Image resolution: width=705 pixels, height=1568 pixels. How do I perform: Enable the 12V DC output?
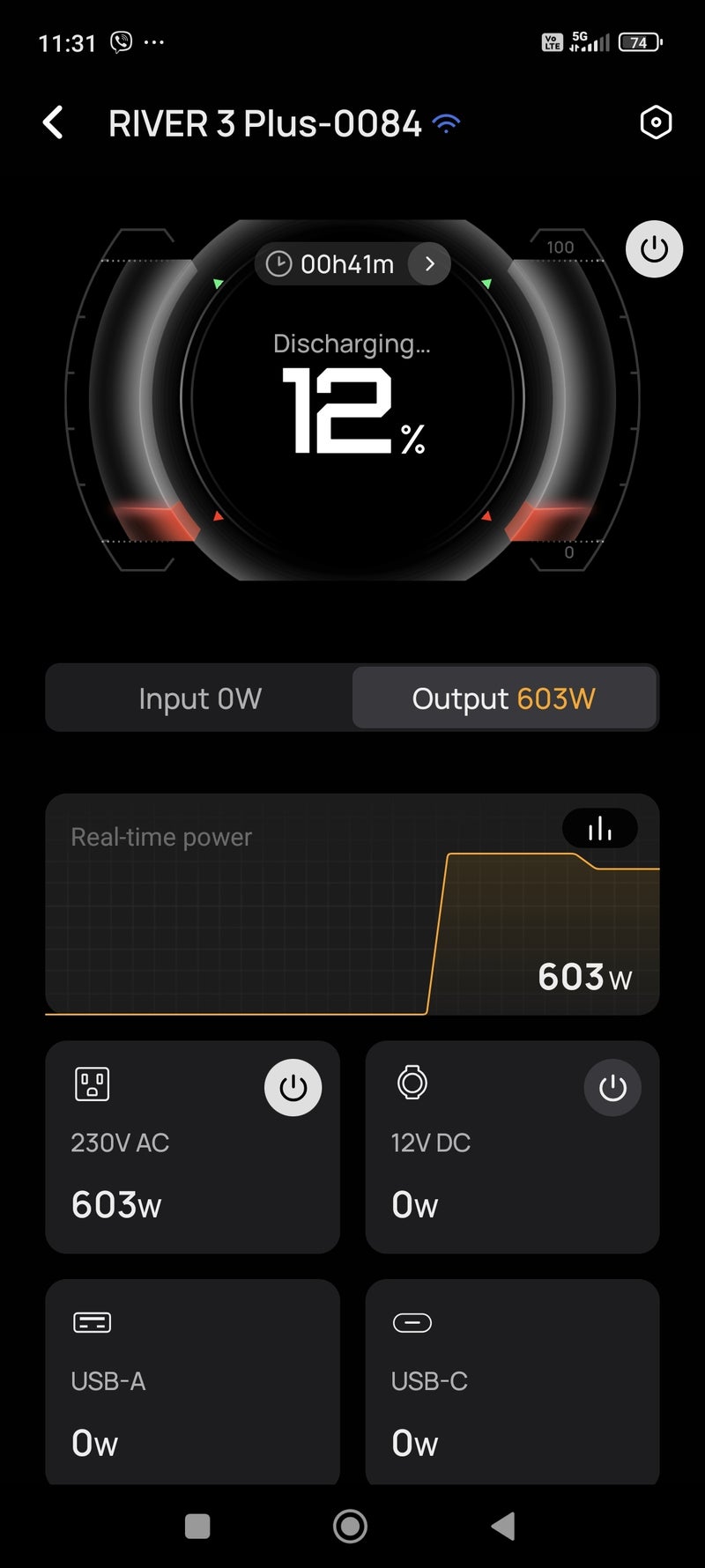click(612, 1088)
